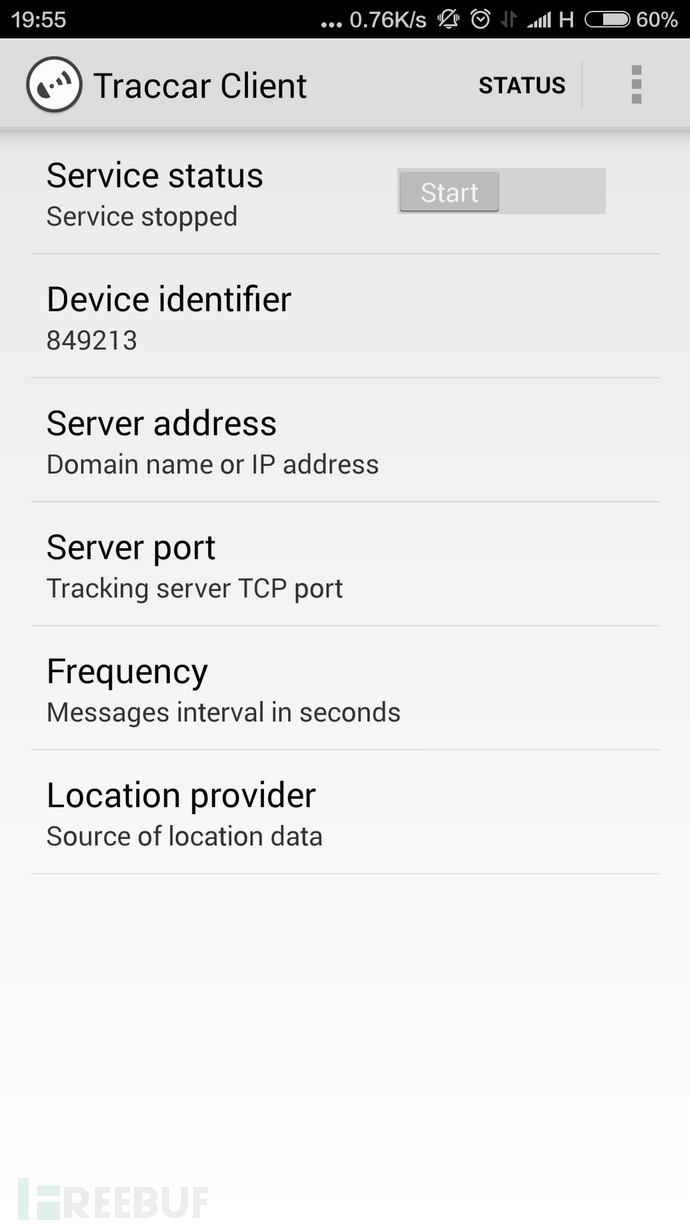Open the overflow menu
Viewport: 690px width, 1227px height.
[x=636, y=85]
